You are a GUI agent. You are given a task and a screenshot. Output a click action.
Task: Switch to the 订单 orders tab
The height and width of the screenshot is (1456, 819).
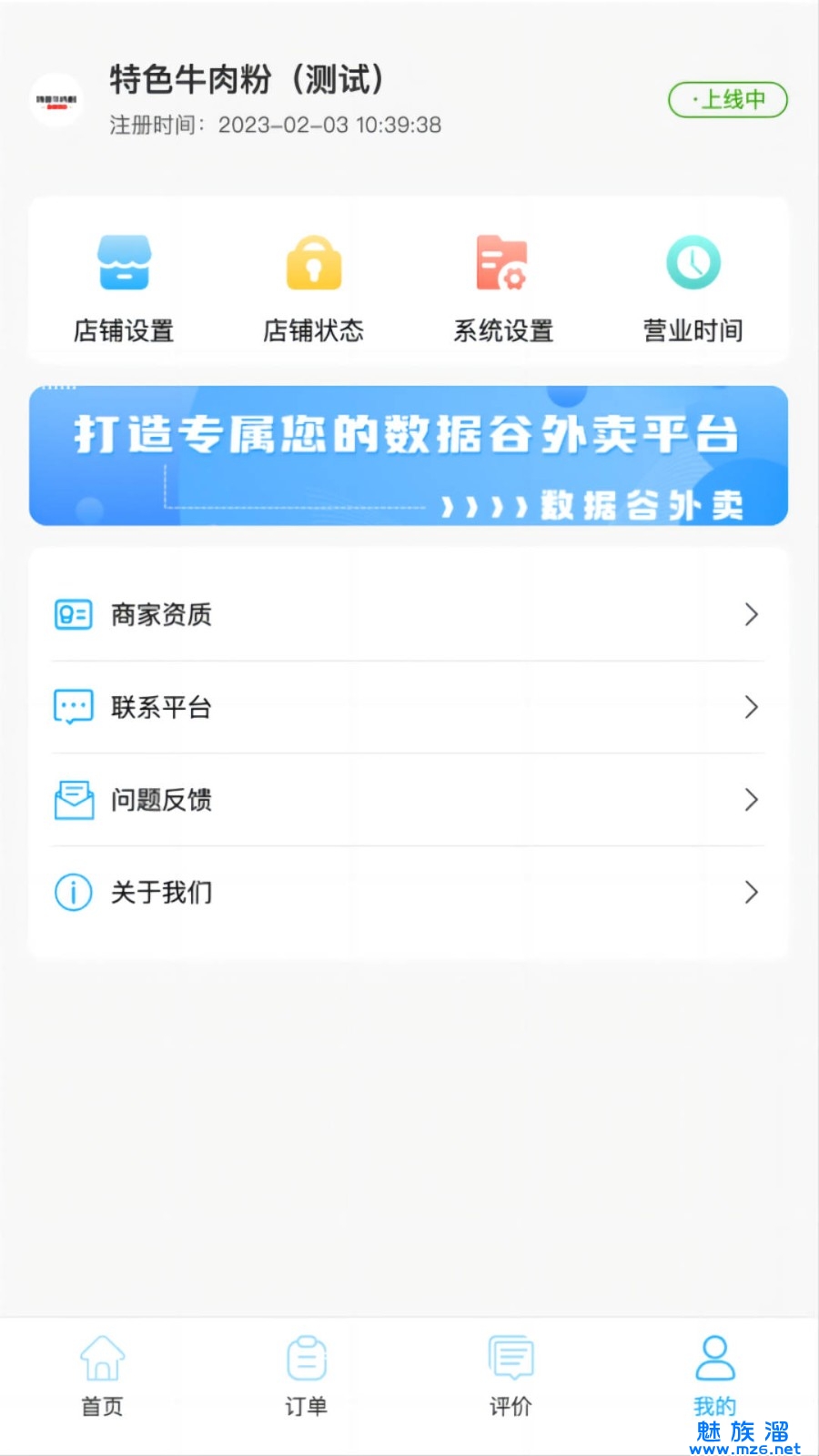307,1376
